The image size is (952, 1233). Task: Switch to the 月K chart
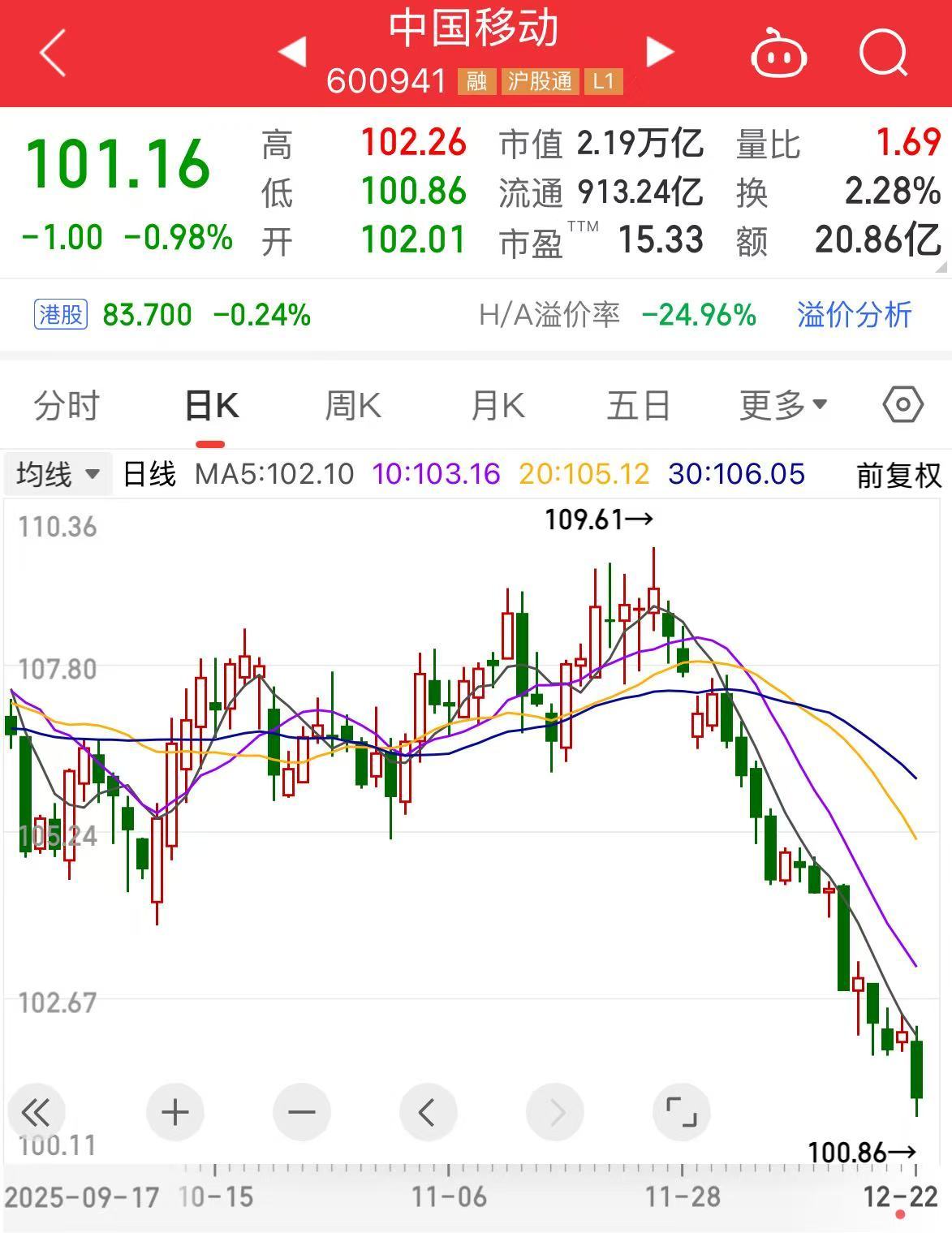[498, 405]
